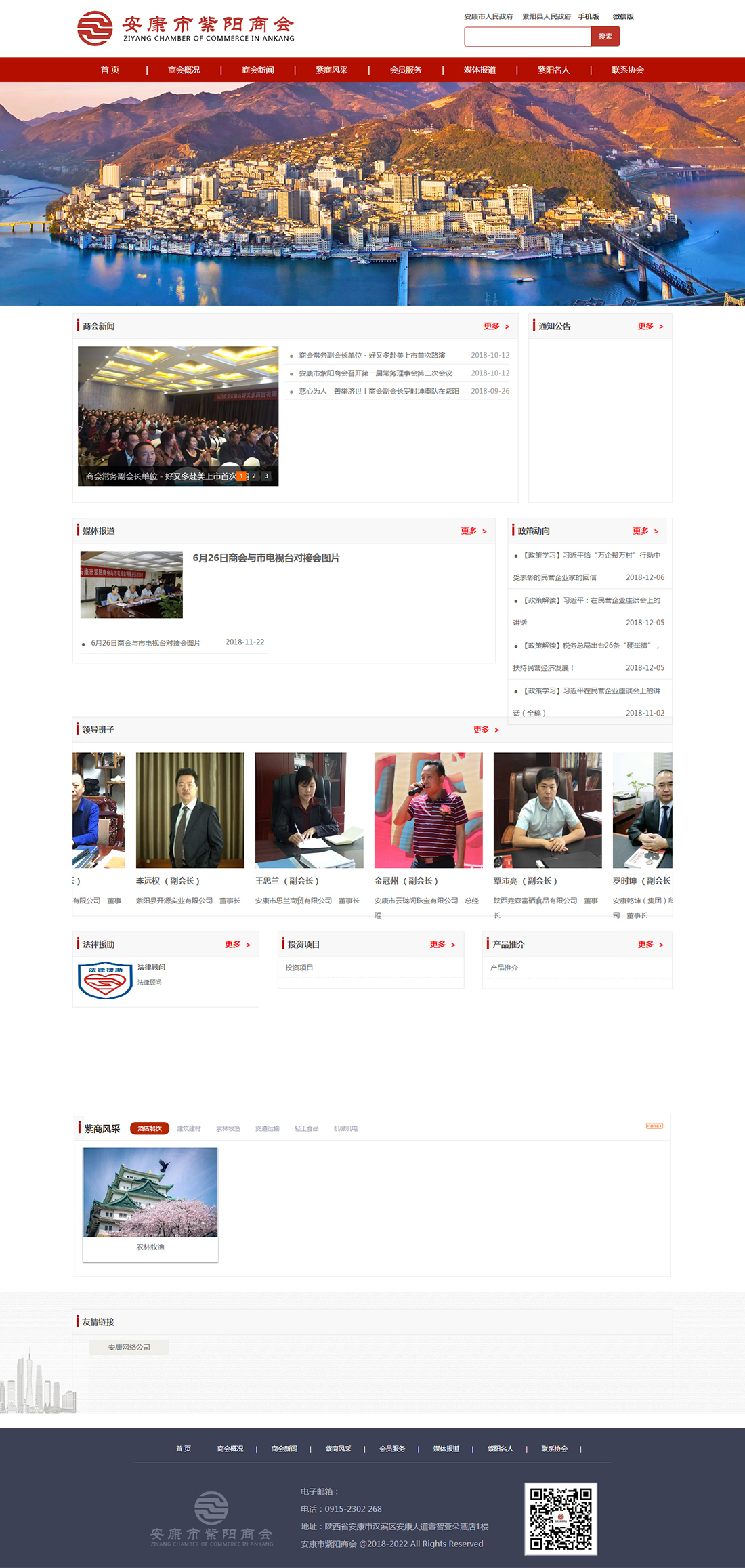The image size is (745, 1568).
Task: Switch to 建筑建材 tab in 紫商风采
Action: pyautogui.click(x=189, y=1128)
